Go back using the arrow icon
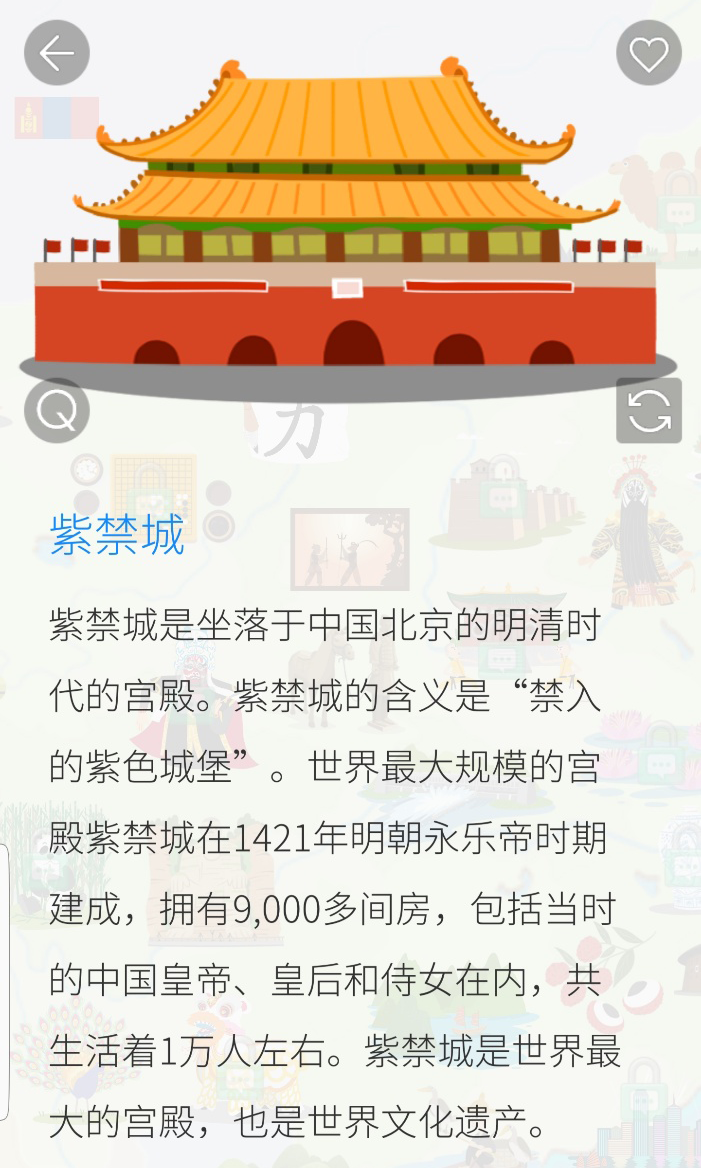This screenshot has width=701, height=1168. pos(57,53)
